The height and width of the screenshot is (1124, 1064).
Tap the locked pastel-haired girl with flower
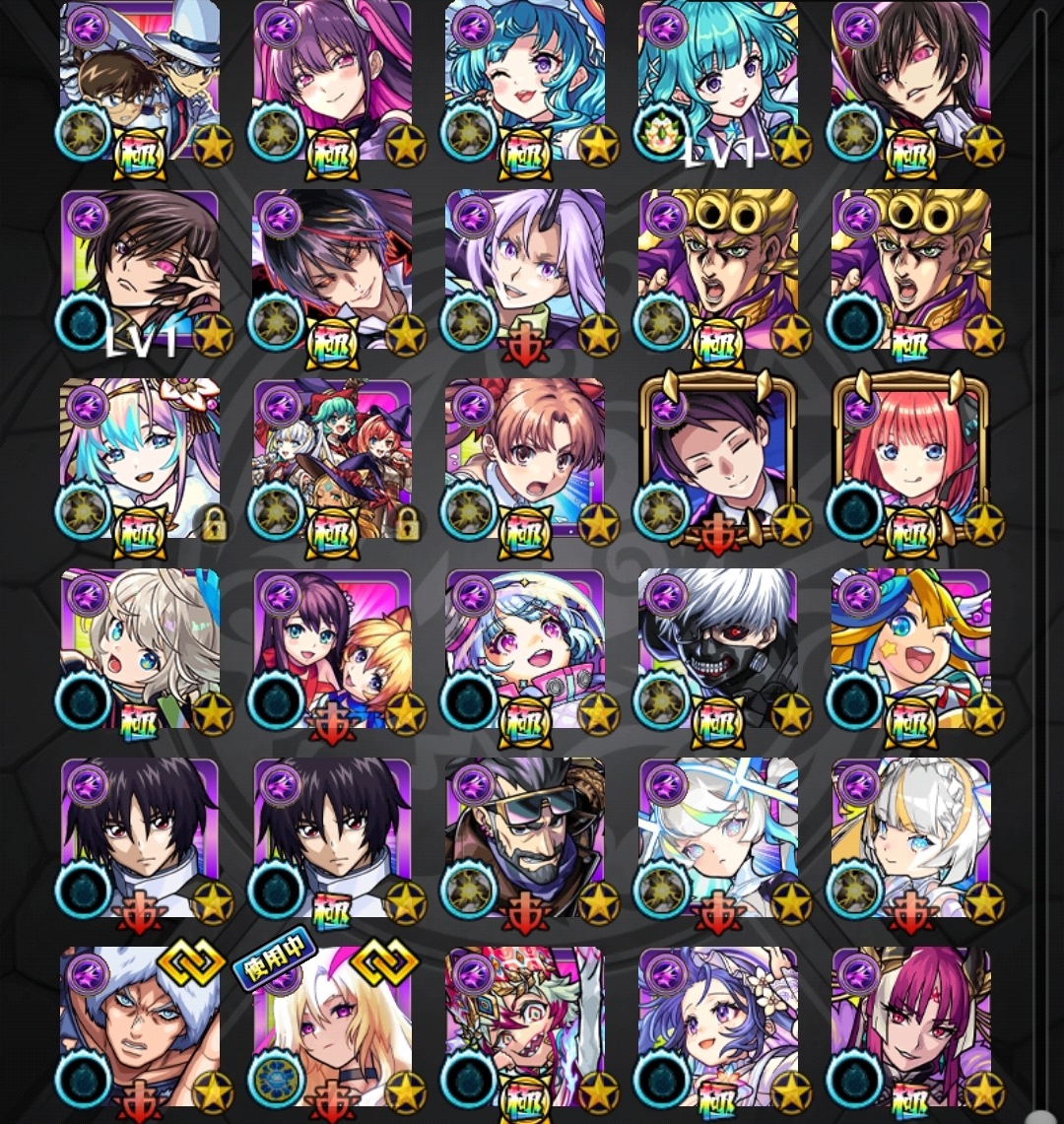(140, 458)
